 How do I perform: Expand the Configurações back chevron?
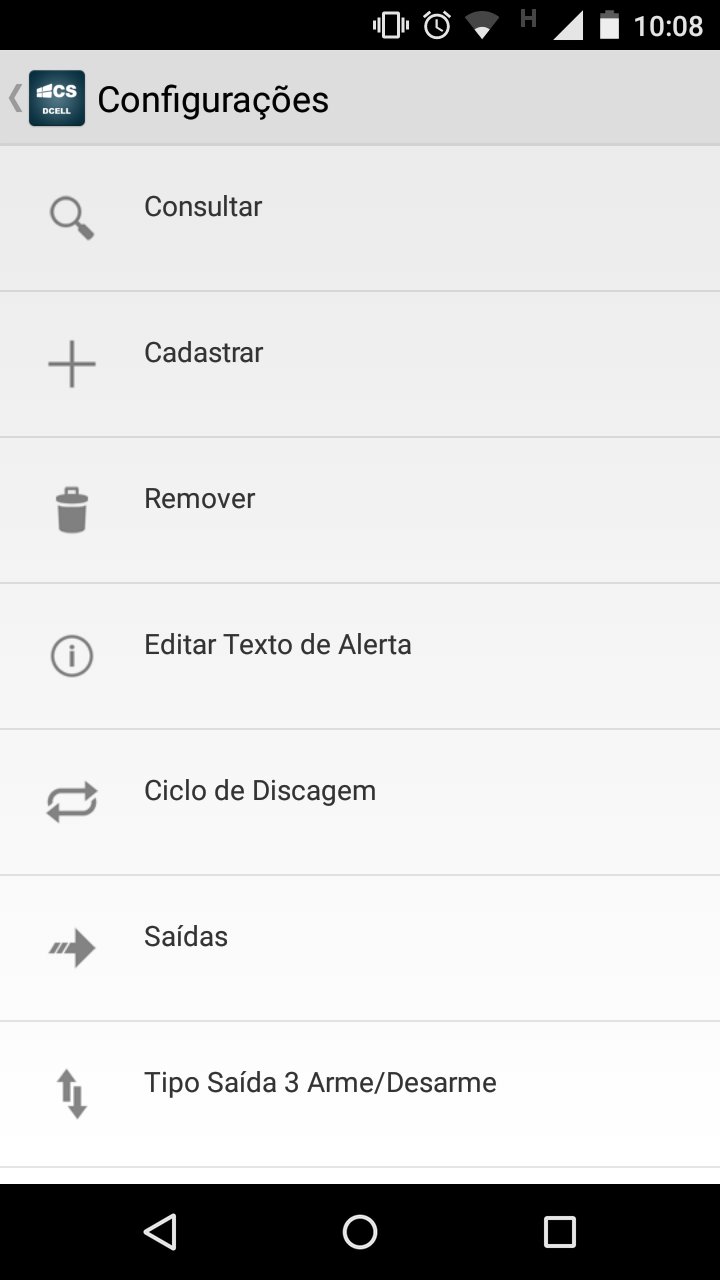(x=13, y=97)
